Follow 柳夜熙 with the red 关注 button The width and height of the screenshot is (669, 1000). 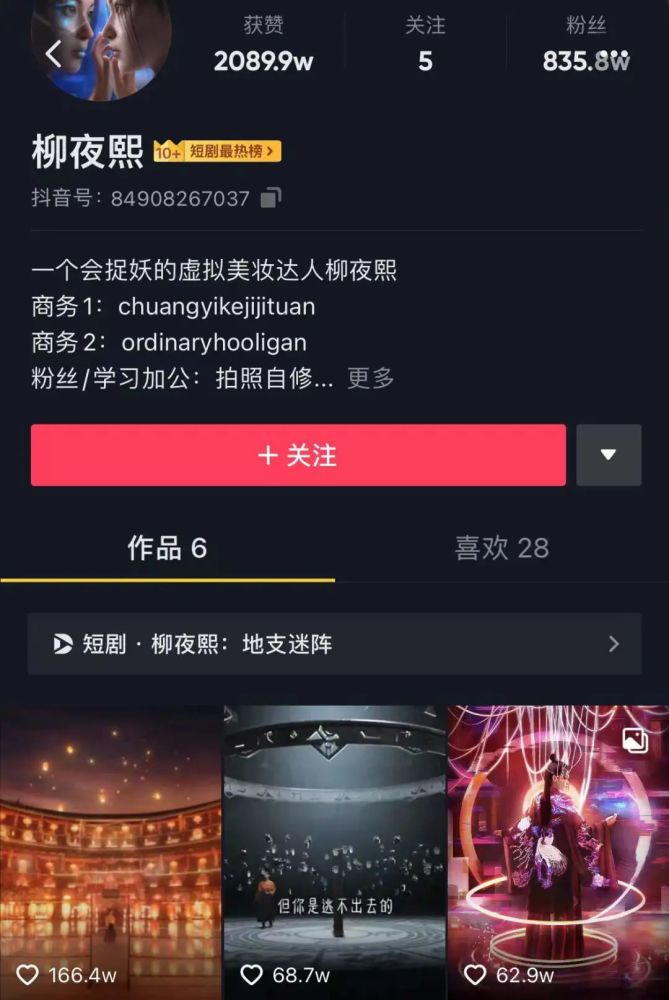point(298,455)
